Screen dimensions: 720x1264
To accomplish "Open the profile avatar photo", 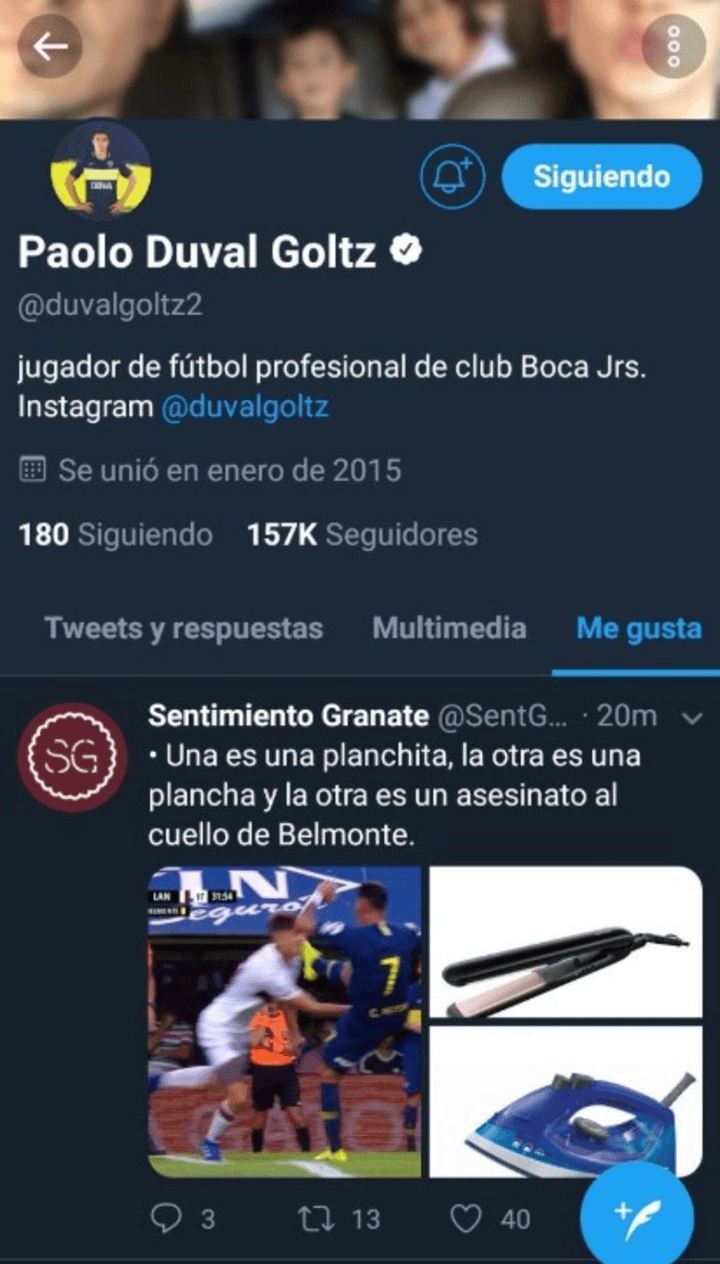I will [x=101, y=170].
